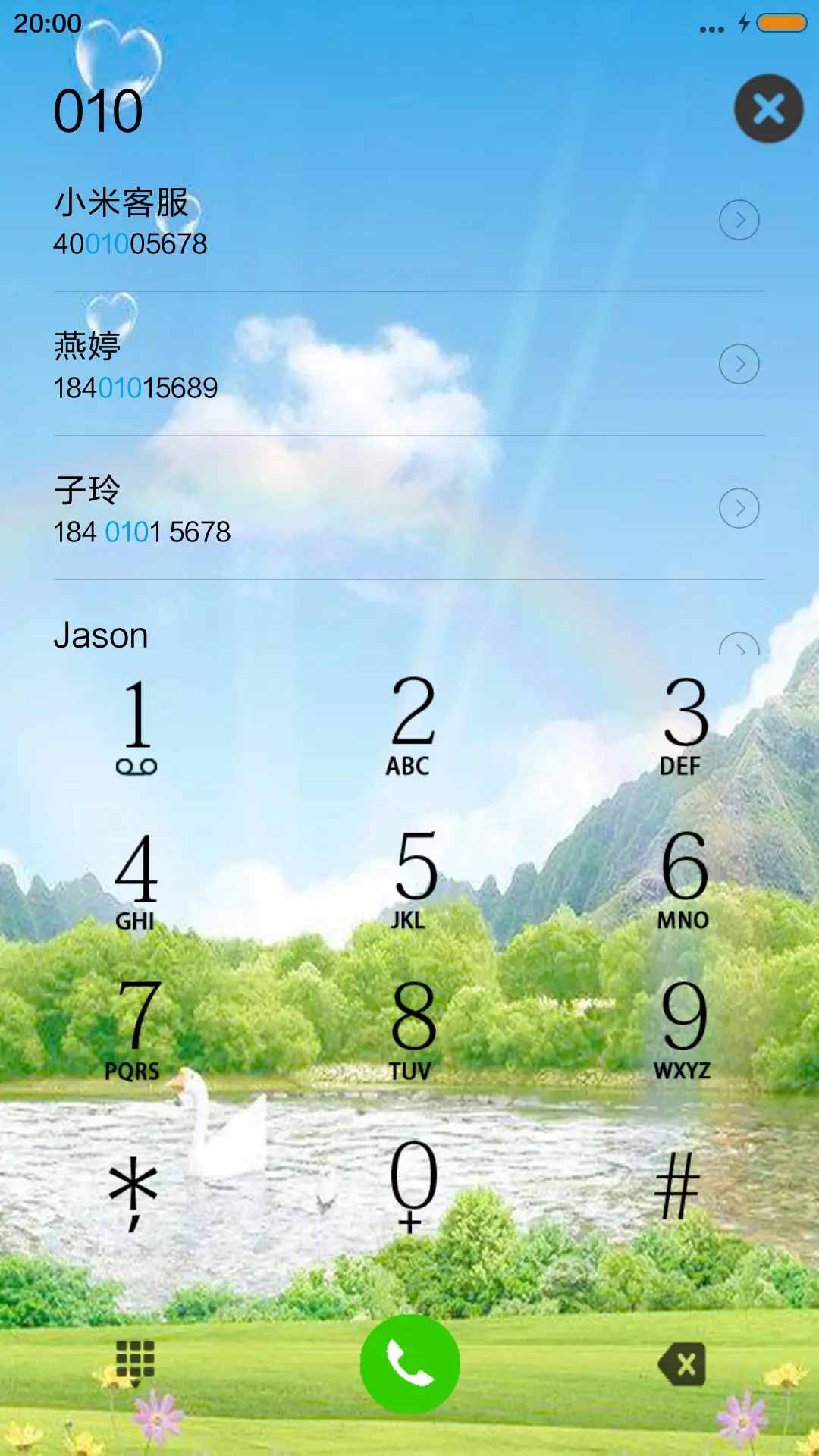Tap the entered number 010 to edit

pos(97,111)
